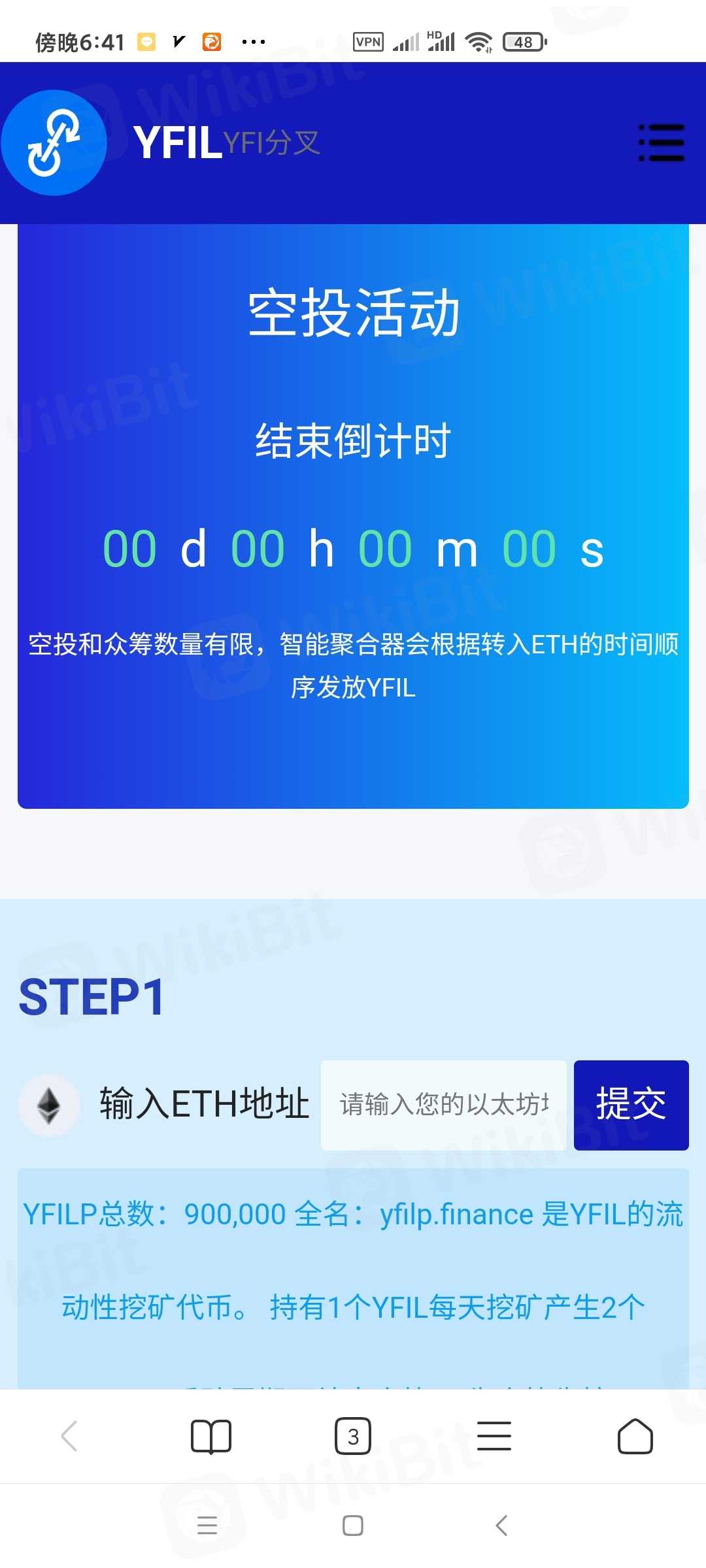Go back in the browser toolbar
The width and height of the screenshot is (706, 1568).
(69, 1436)
